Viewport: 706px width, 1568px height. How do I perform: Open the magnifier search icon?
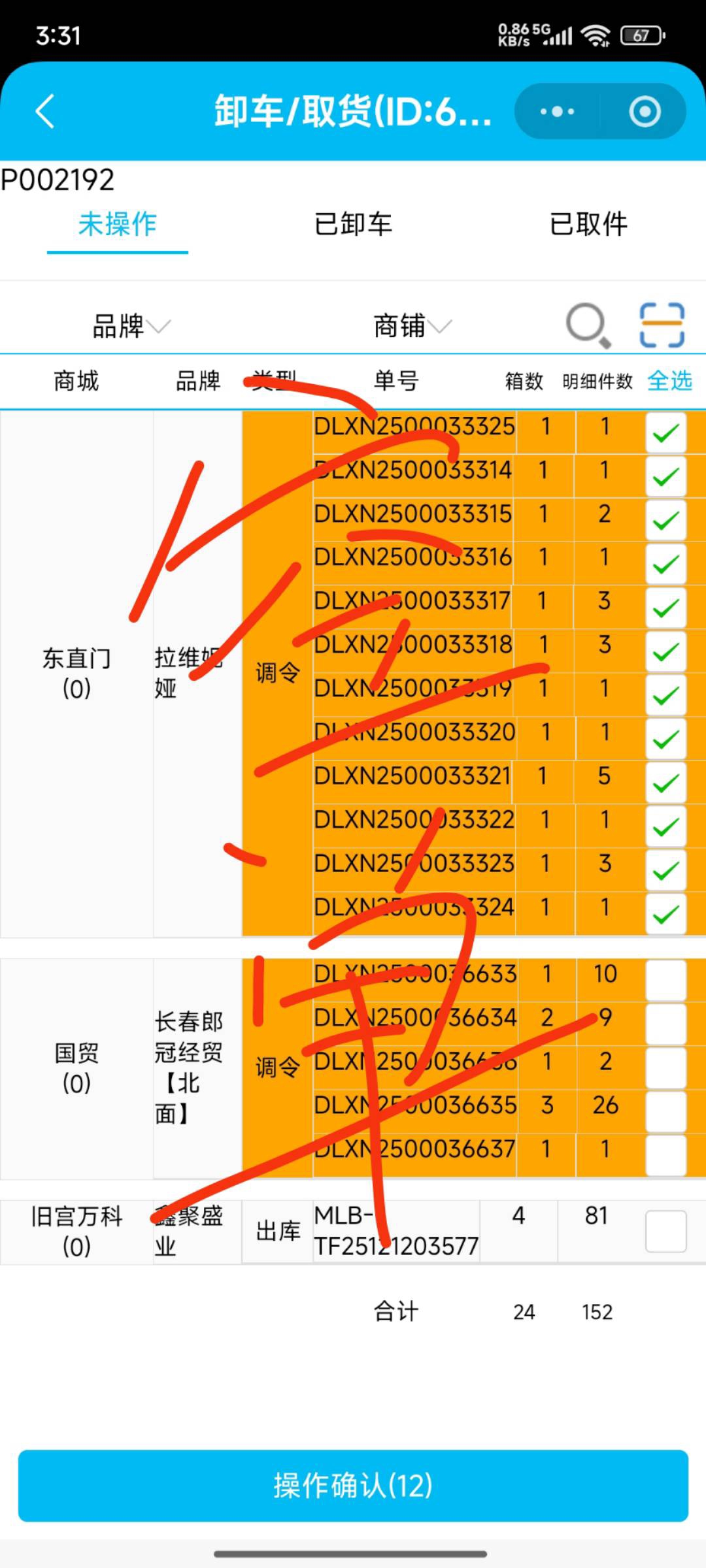588,325
